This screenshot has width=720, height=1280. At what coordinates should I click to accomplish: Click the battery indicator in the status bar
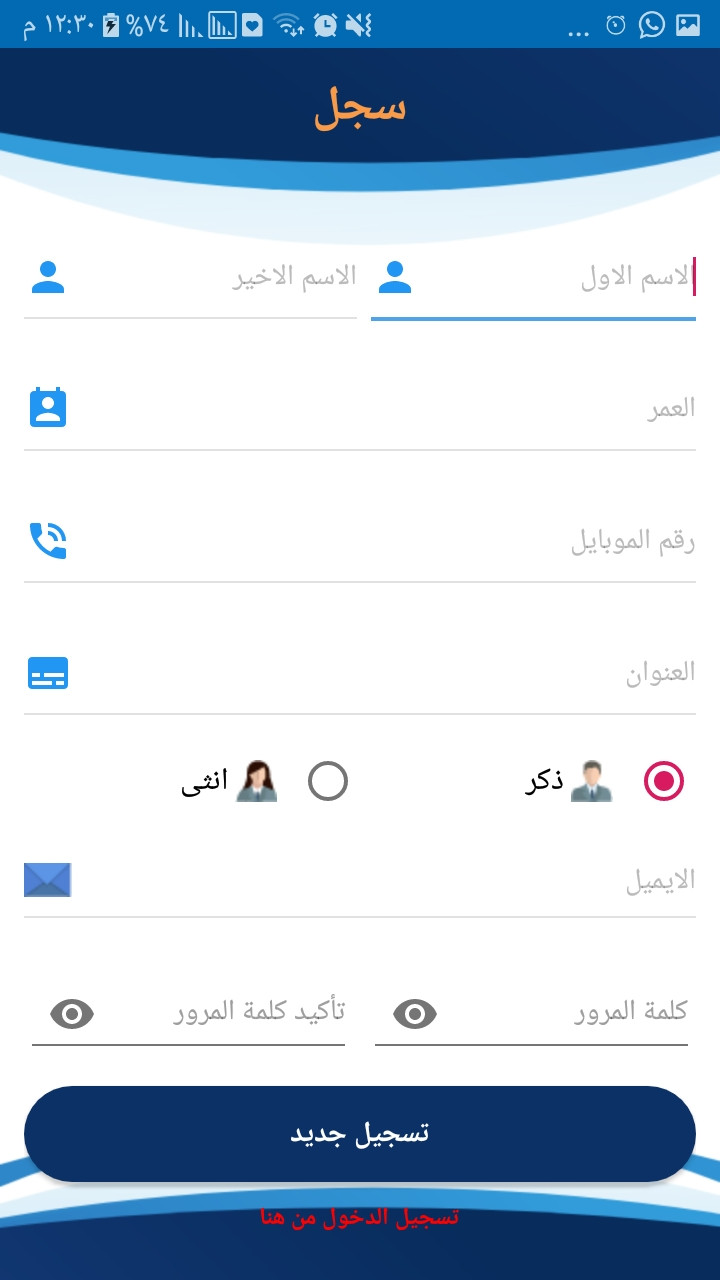click(x=110, y=25)
